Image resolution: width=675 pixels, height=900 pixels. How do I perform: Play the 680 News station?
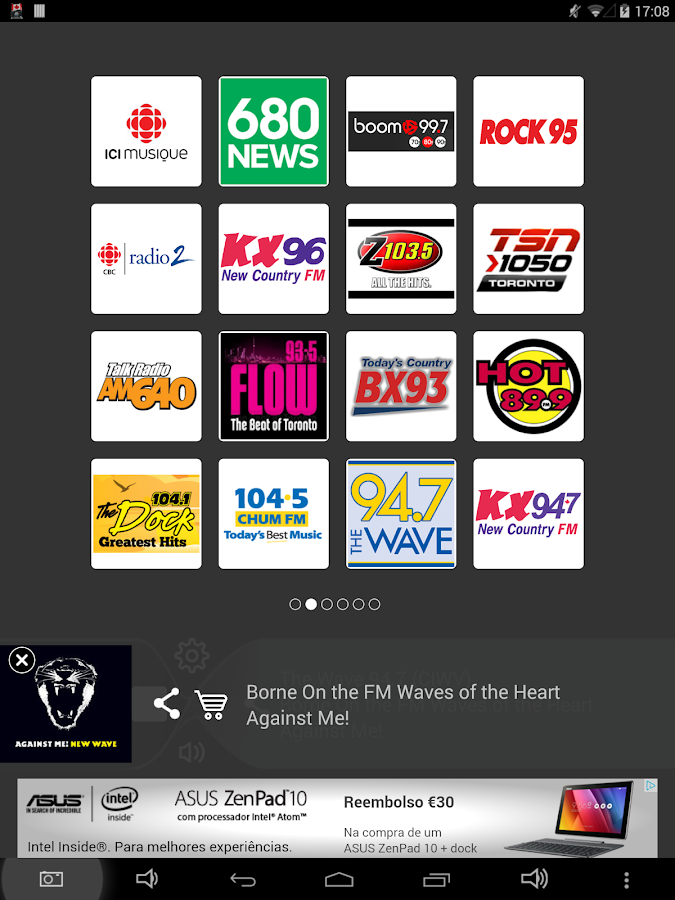[274, 131]
